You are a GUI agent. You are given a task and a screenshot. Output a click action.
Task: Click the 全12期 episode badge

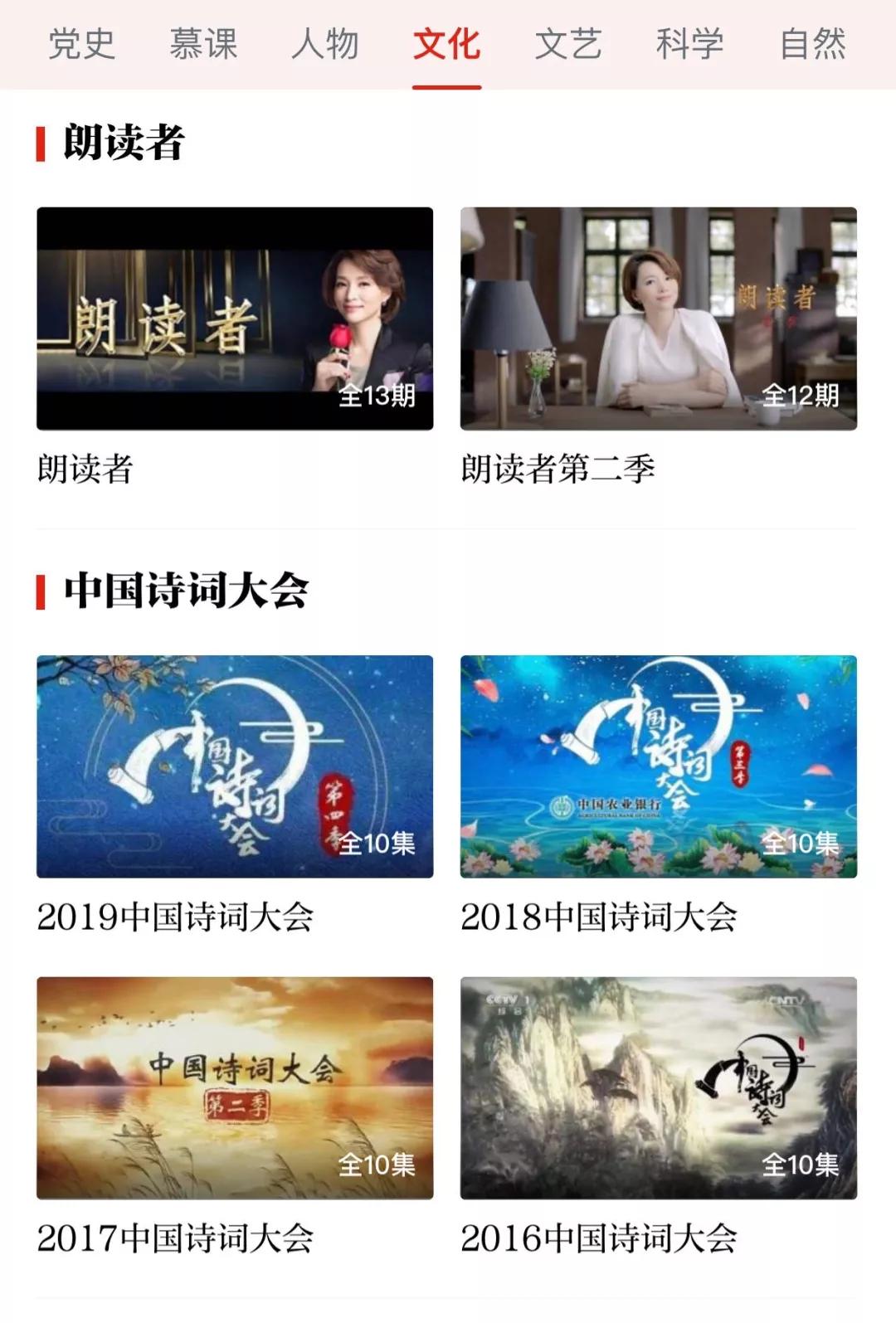point(801,397)
